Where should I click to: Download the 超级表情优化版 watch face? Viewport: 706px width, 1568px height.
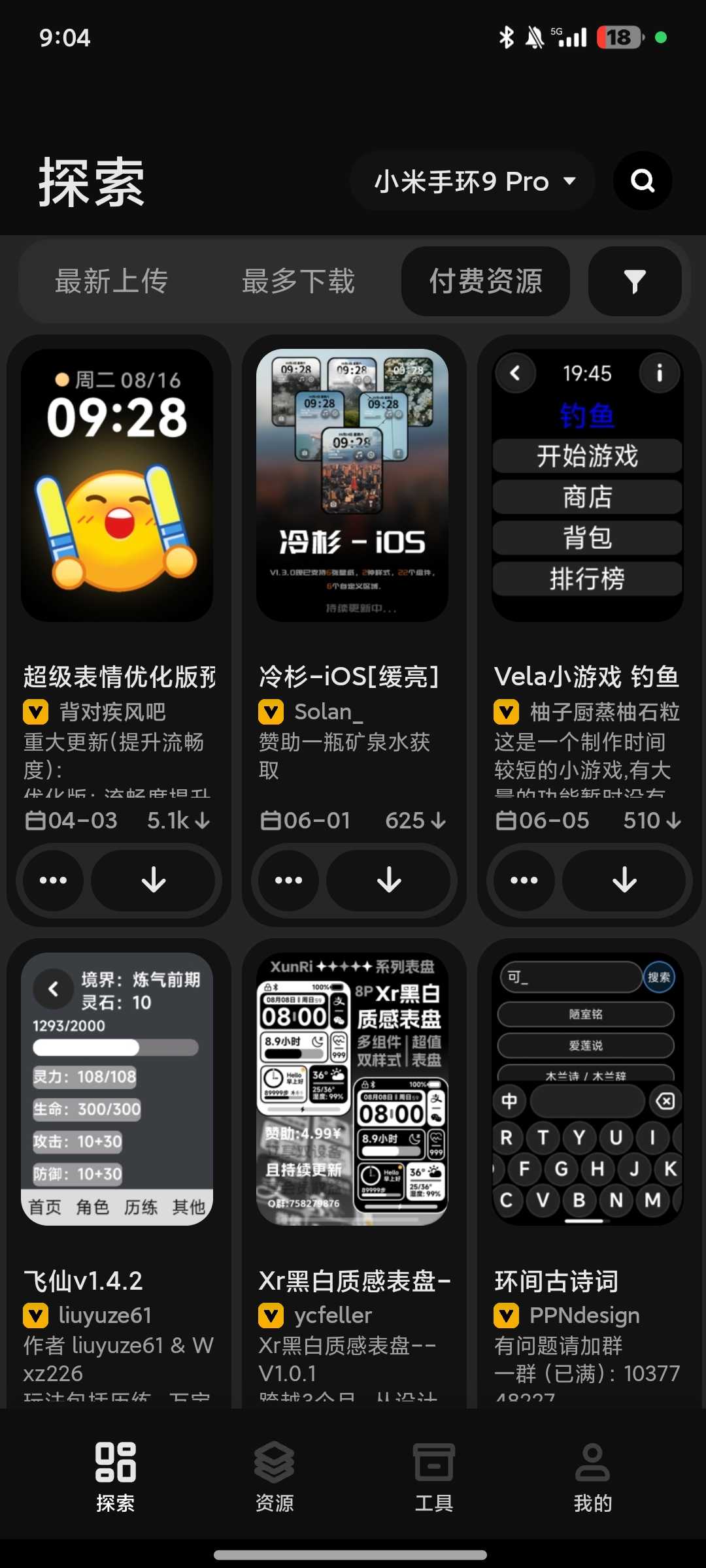coord(154,879)
